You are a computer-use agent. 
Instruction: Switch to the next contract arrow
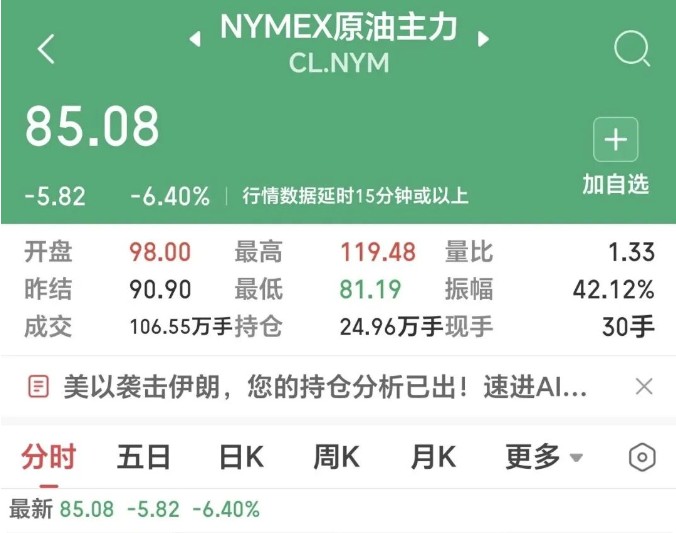click(x=484, y=38)
